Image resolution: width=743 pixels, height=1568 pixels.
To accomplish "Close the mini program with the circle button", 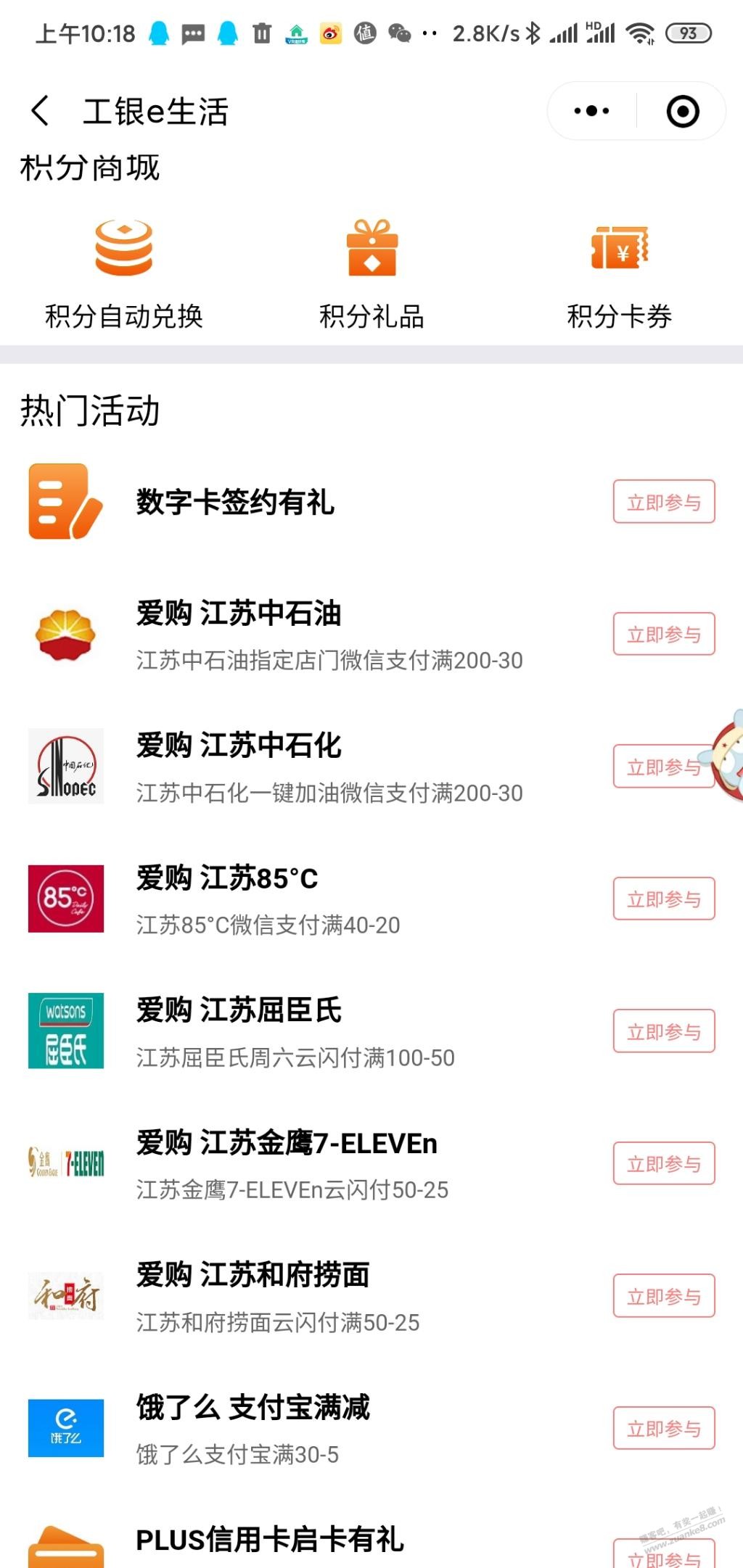I will point(682,111).
